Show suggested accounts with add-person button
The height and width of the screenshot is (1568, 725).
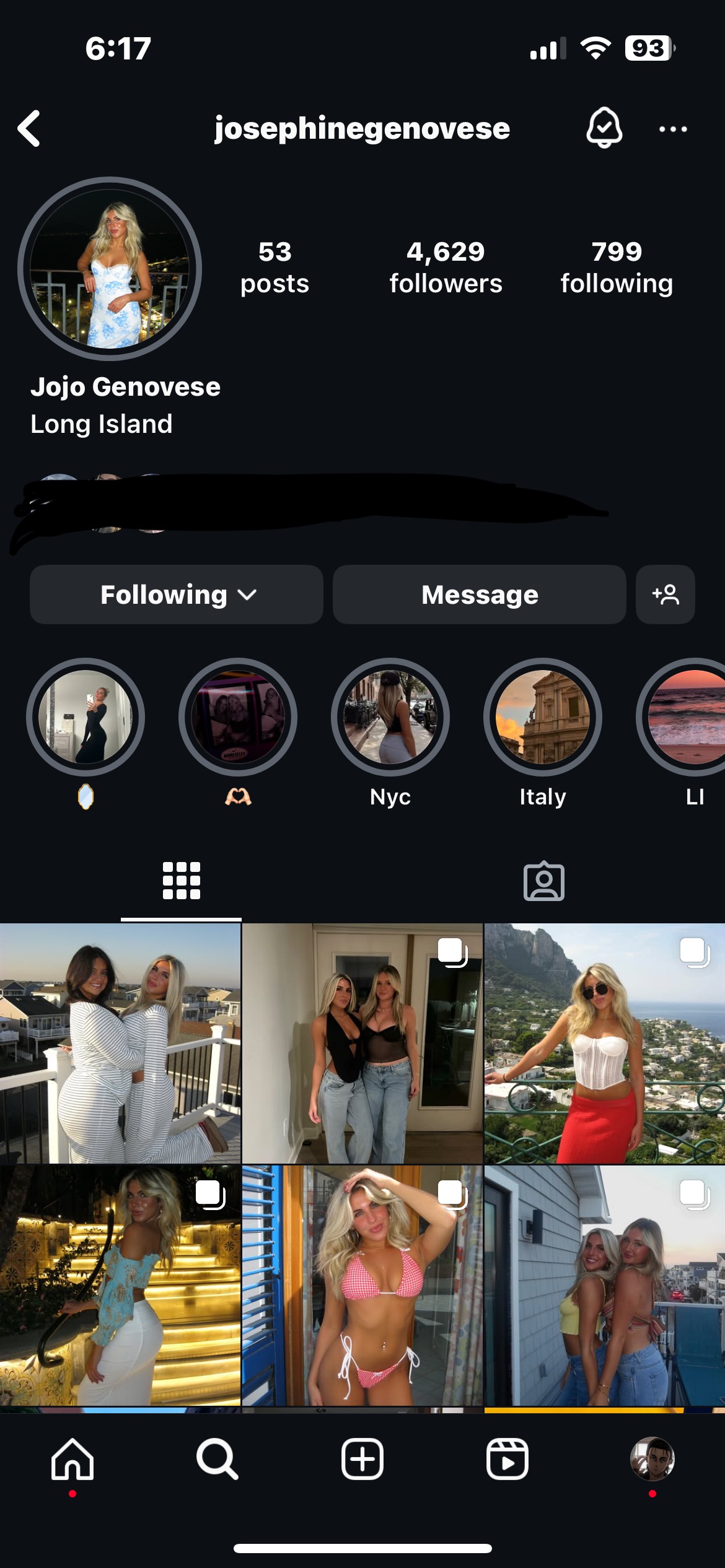point(665,595)
